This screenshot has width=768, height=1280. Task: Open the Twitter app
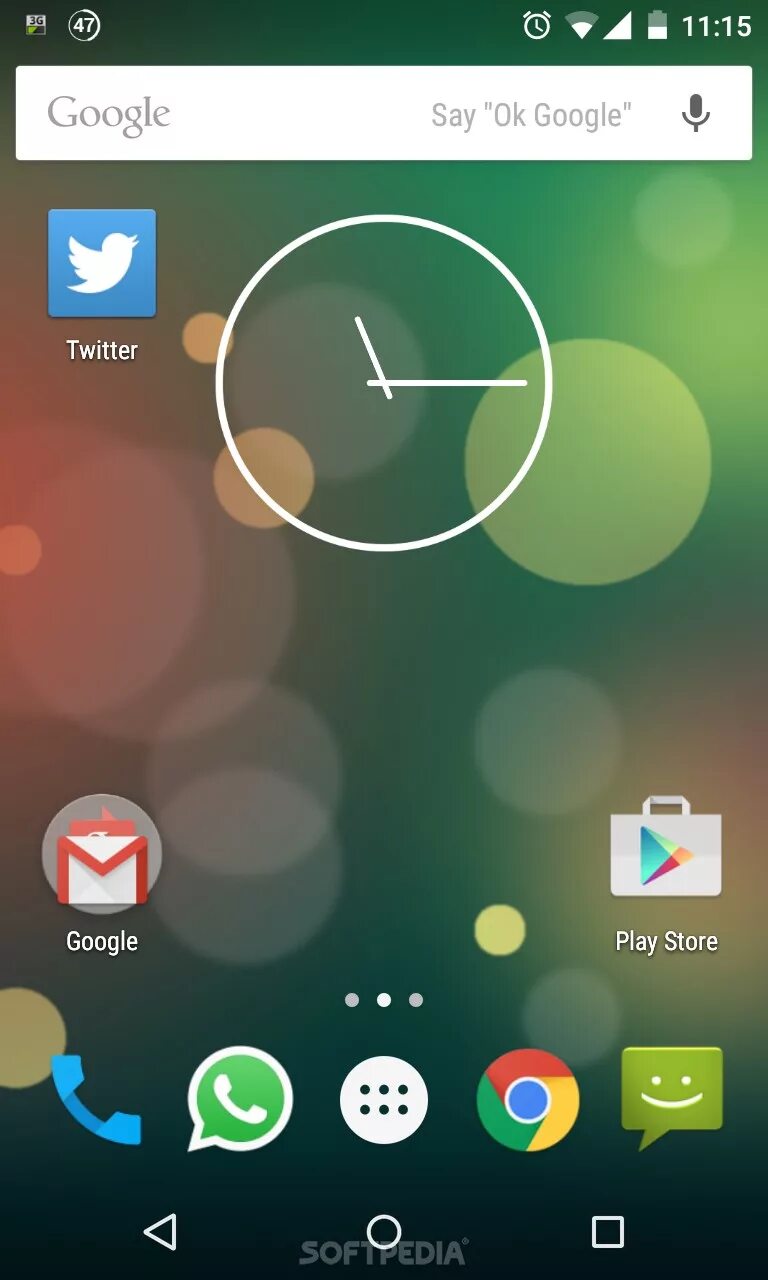102,264
